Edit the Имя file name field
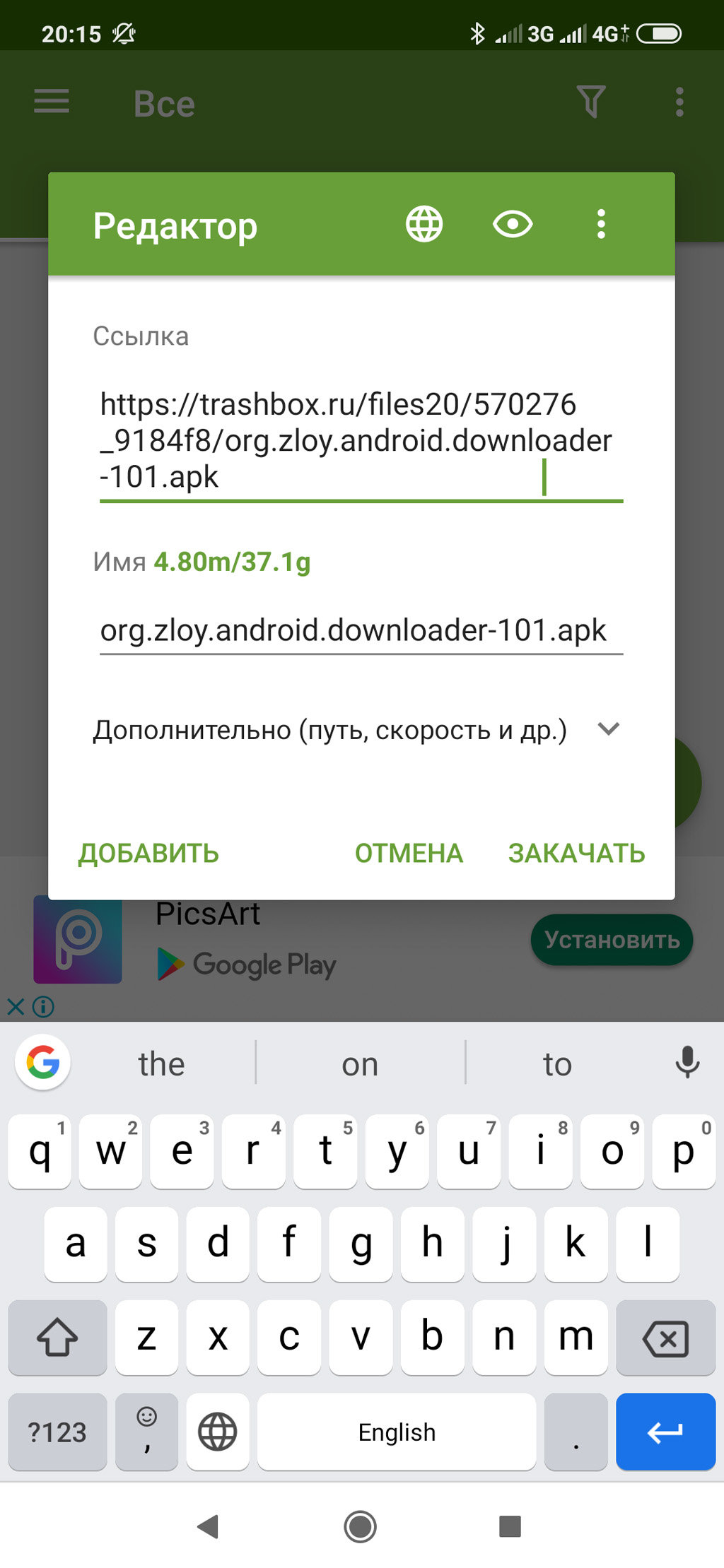The image size is (724, 1568). [x=361, y=630]
